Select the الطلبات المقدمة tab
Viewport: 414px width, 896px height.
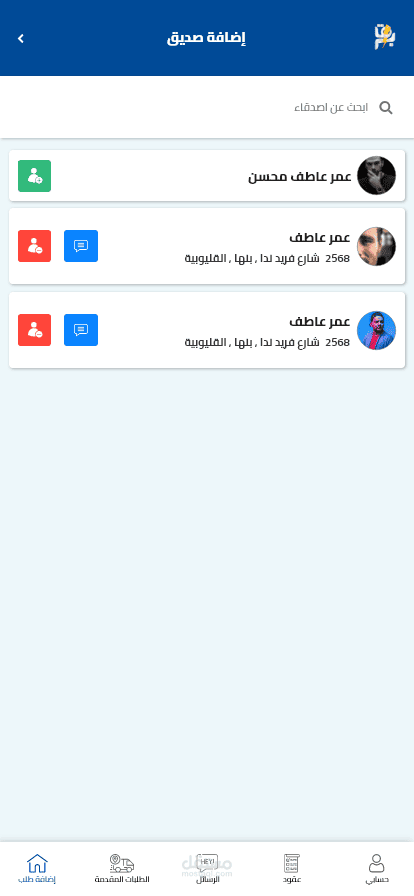pos(122,869)
